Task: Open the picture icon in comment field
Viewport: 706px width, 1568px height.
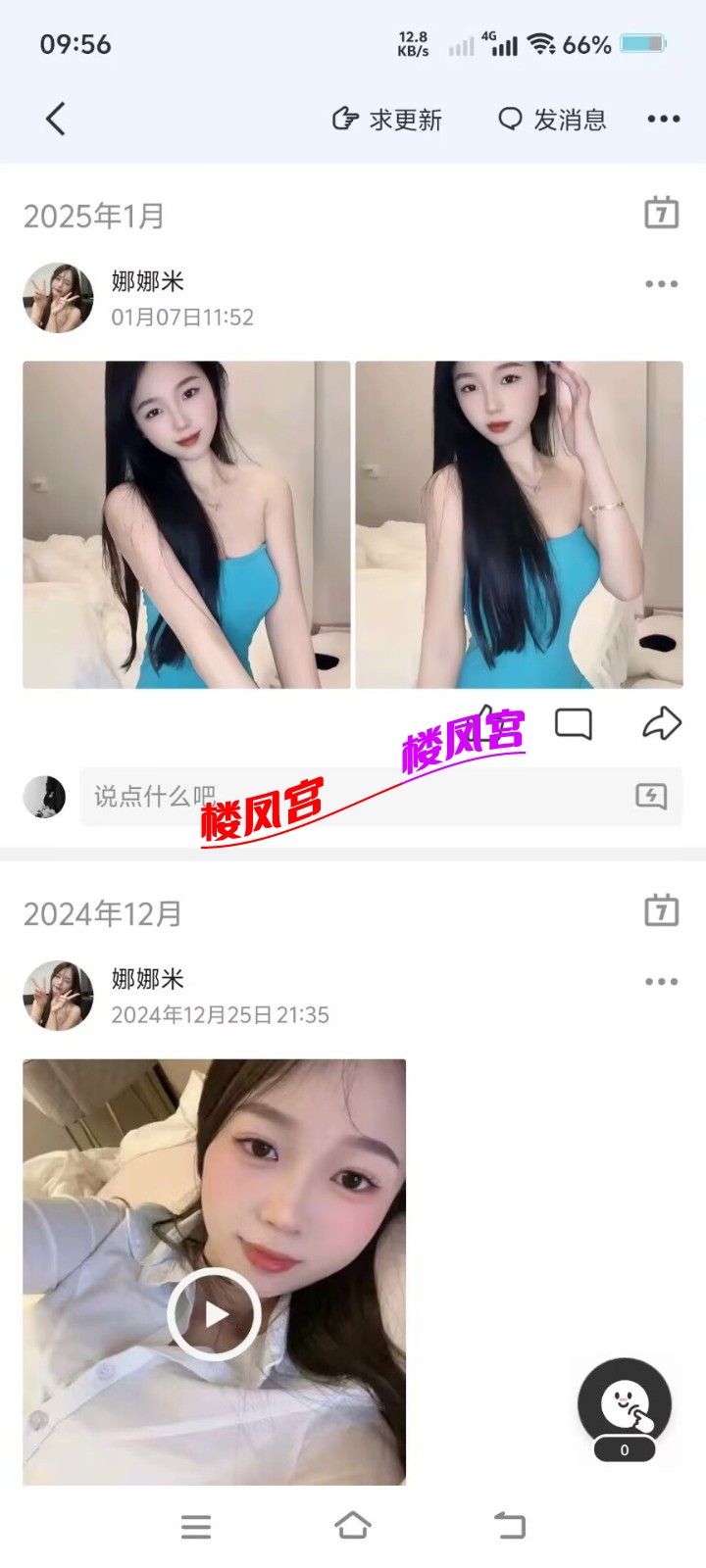Action: pyautogui.click(x=651, y=797)
